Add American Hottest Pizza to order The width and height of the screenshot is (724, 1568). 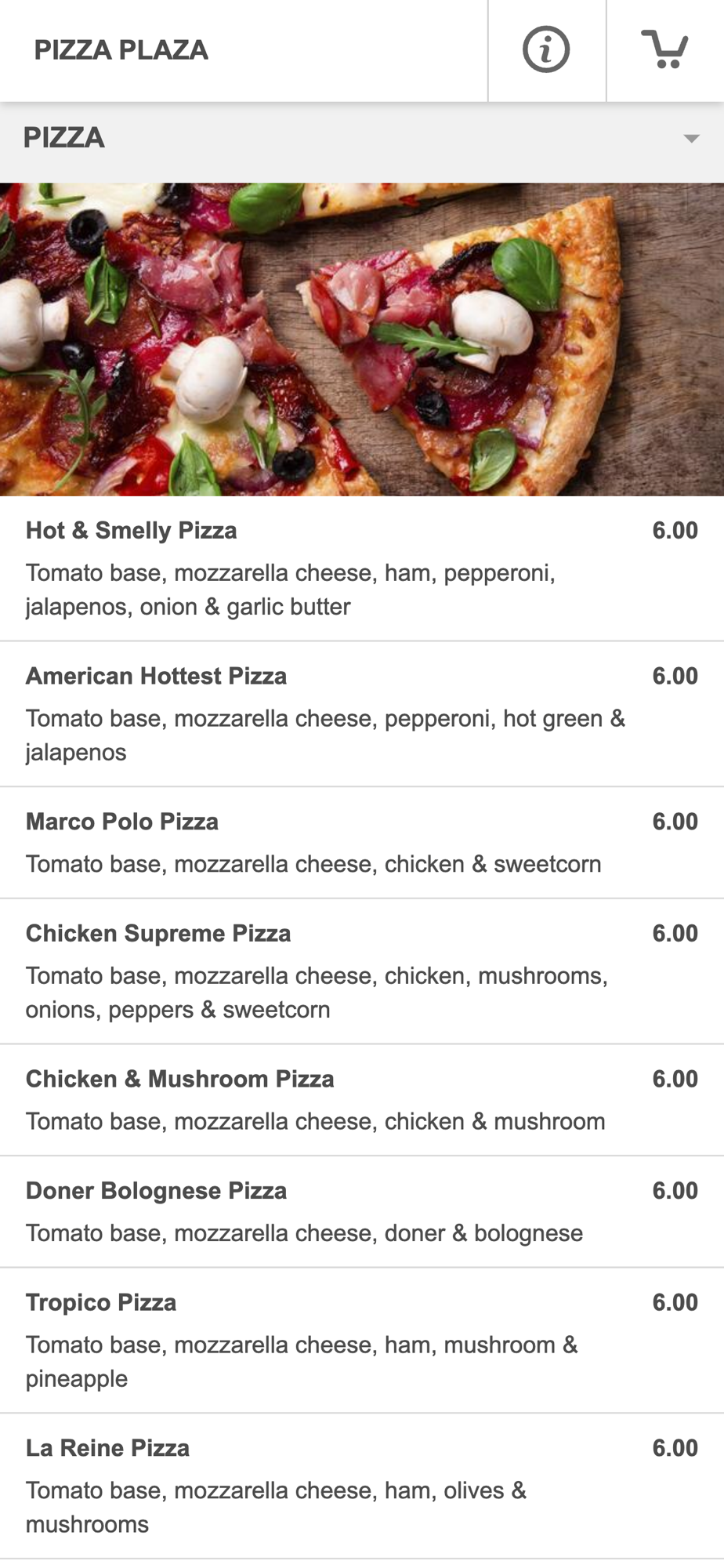[362, 714]
